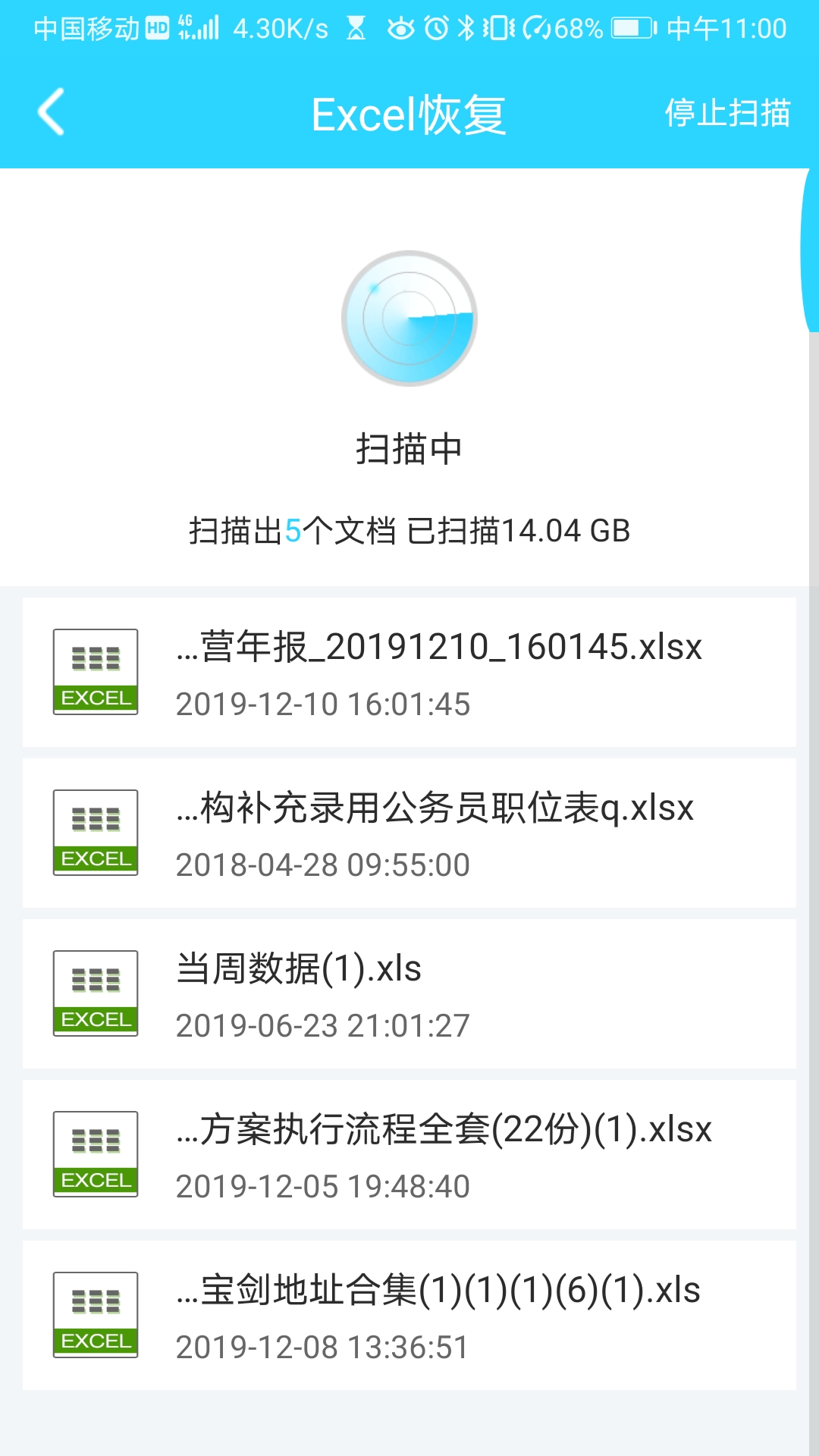Screen dimensions: 819x1456
Task: Tap the Excel icon beside 当周数据(1).xls
Action: 95,993
